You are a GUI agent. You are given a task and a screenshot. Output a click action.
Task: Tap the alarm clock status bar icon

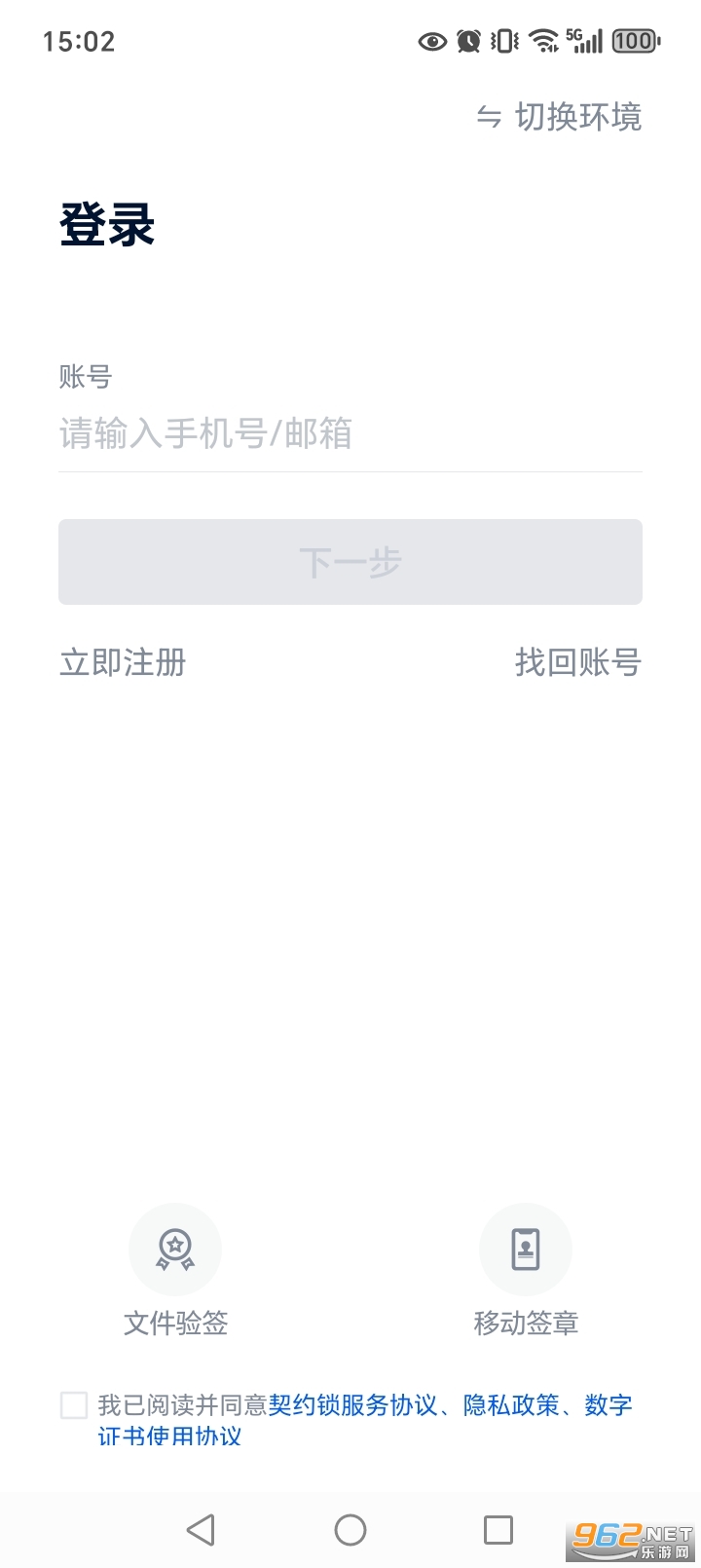[x=468, y=41]
